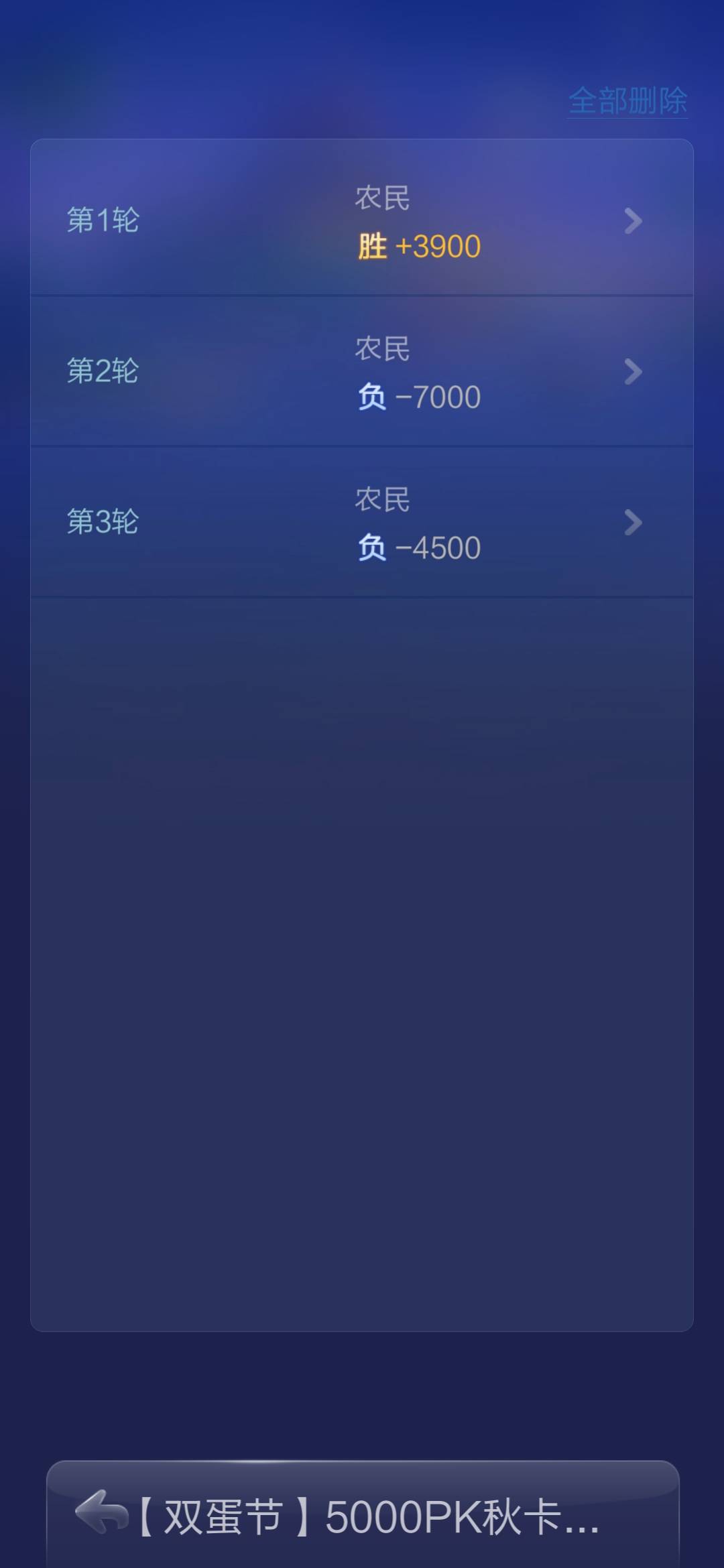The width and height of the screenshot is (724, 1568).
Task: Tap the 负 -4500 result label
Action: (x=417, y=547)
